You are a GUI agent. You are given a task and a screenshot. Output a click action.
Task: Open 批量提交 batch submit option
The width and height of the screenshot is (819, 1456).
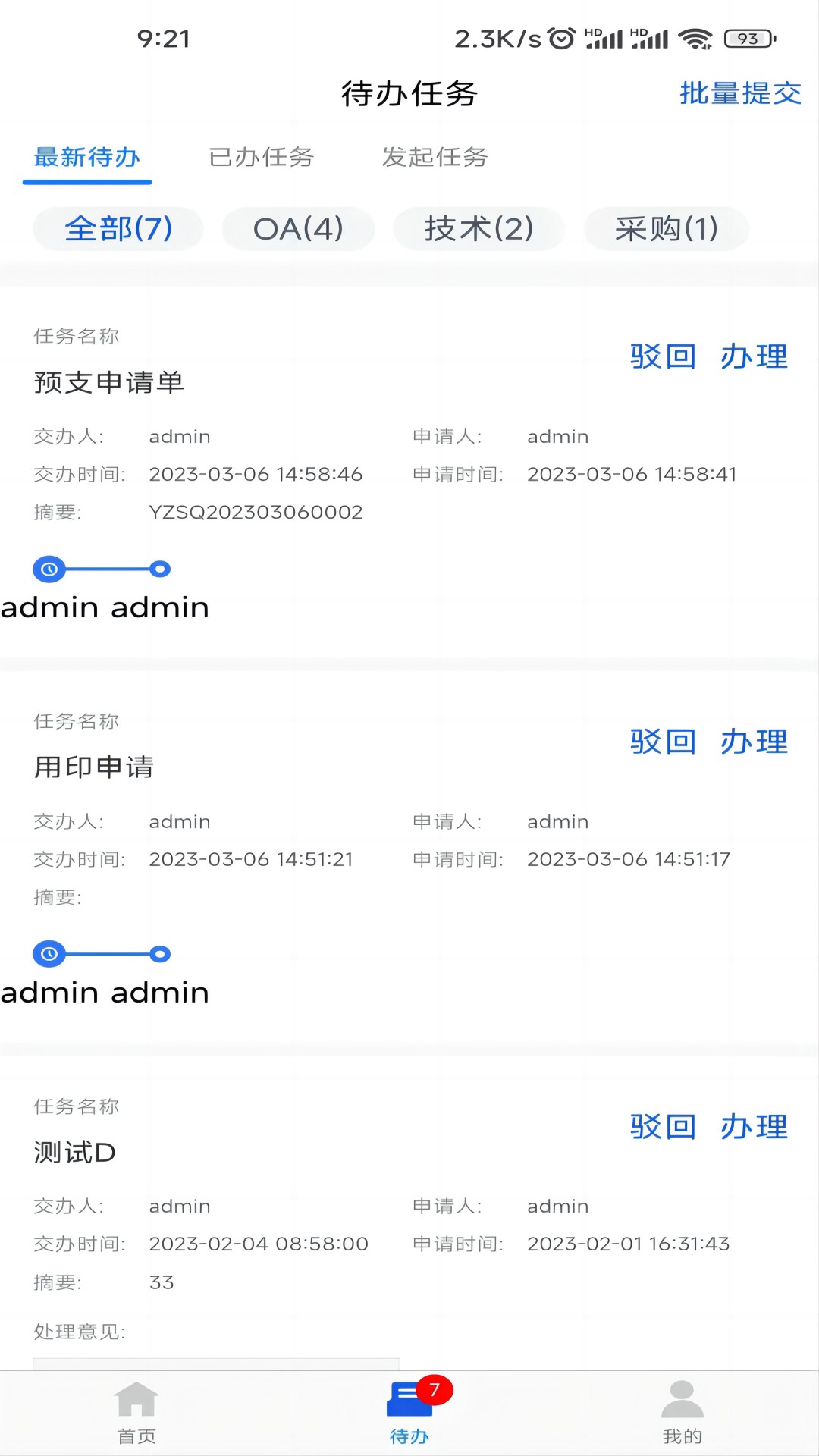click(739, 93)
